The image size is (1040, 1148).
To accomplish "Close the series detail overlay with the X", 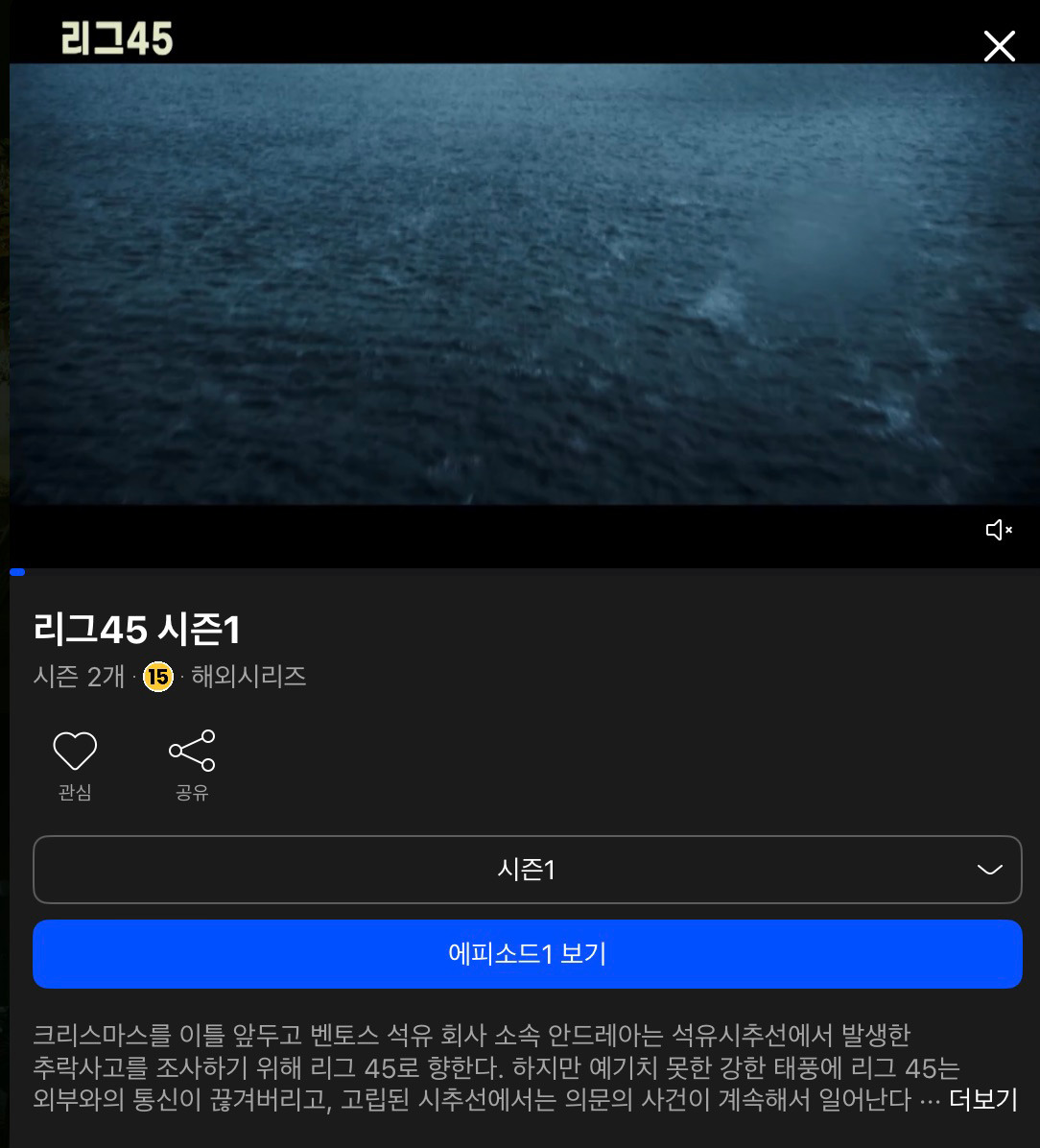I will [999, 46].
